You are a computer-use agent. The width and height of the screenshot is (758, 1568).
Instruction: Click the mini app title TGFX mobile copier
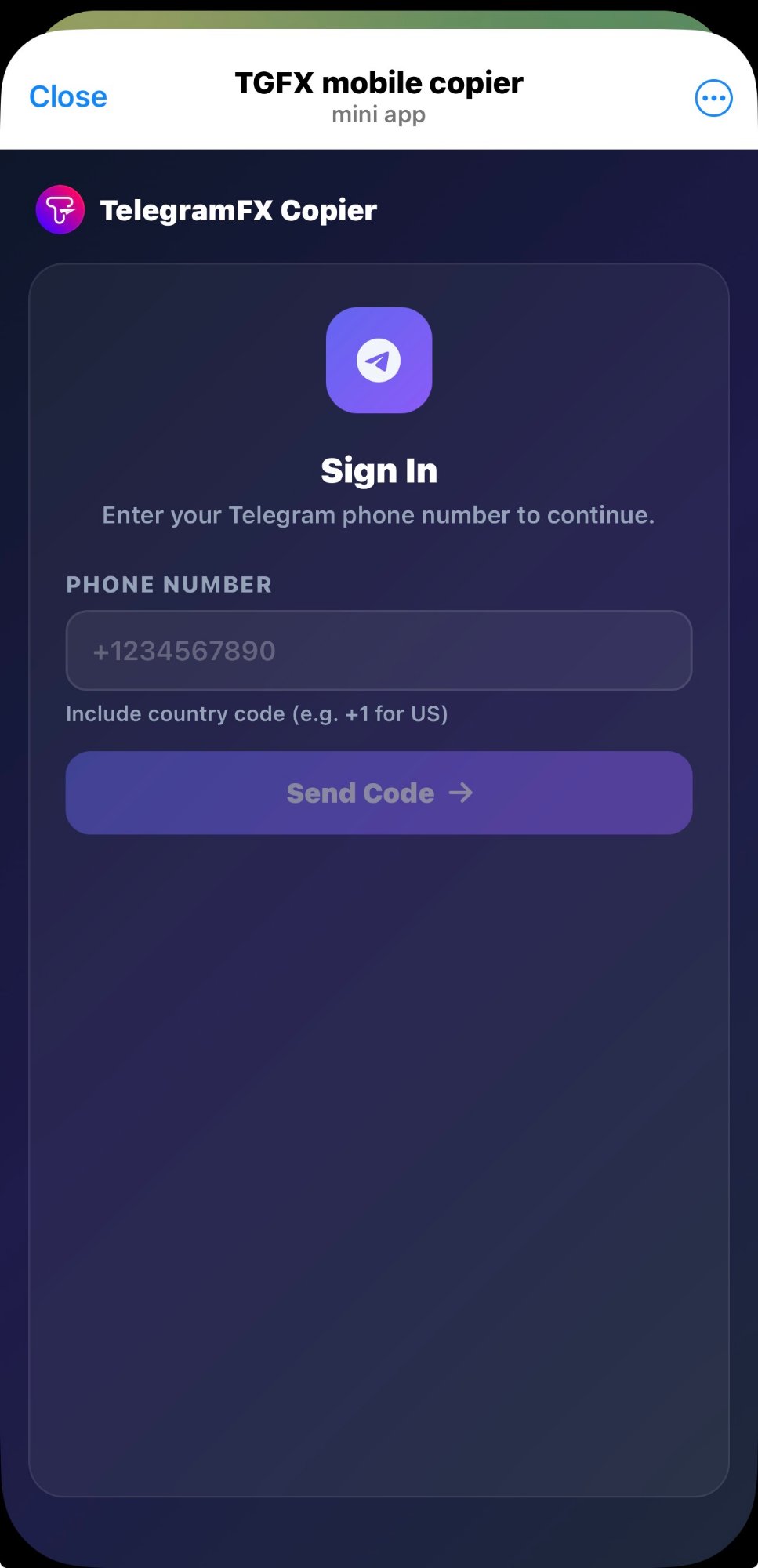click(379, 82)
